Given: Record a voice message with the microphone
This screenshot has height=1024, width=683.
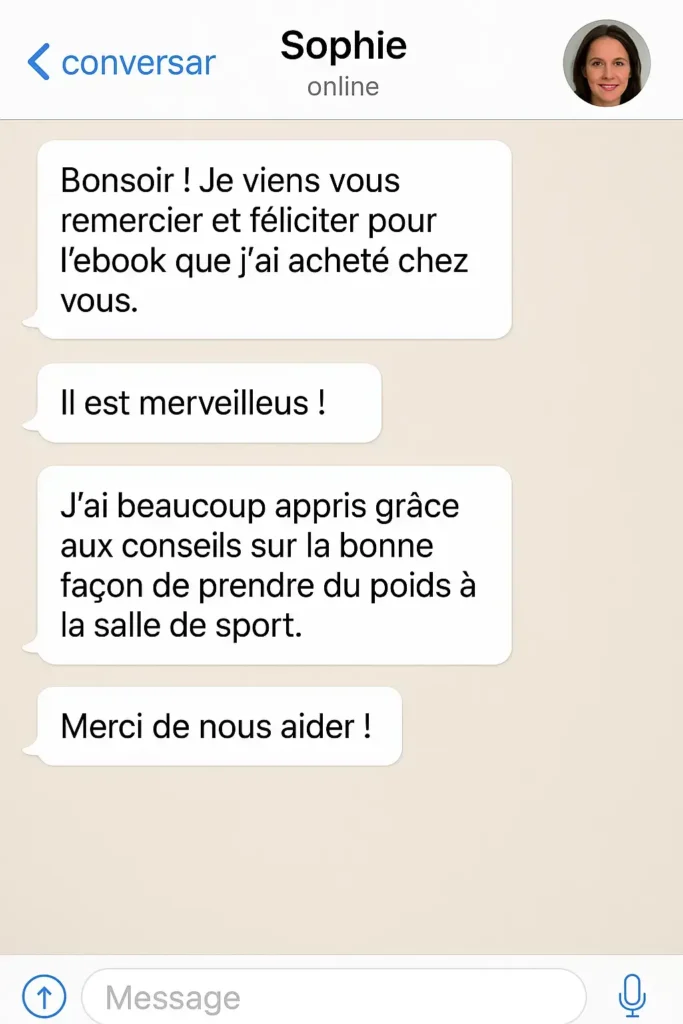Looking at the screenshot, I should click(x=631, y=996).
